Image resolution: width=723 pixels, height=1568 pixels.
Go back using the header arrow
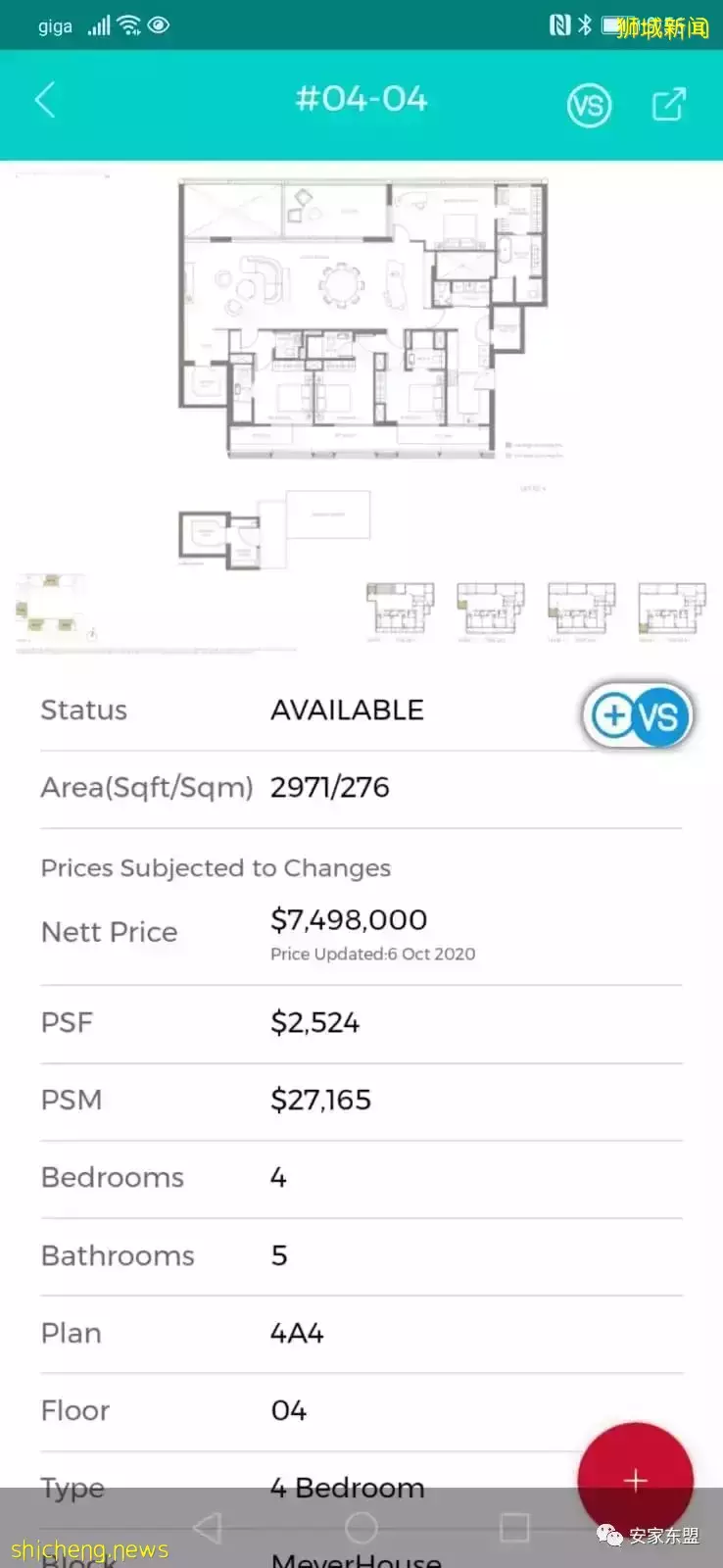tap(45, 101)
